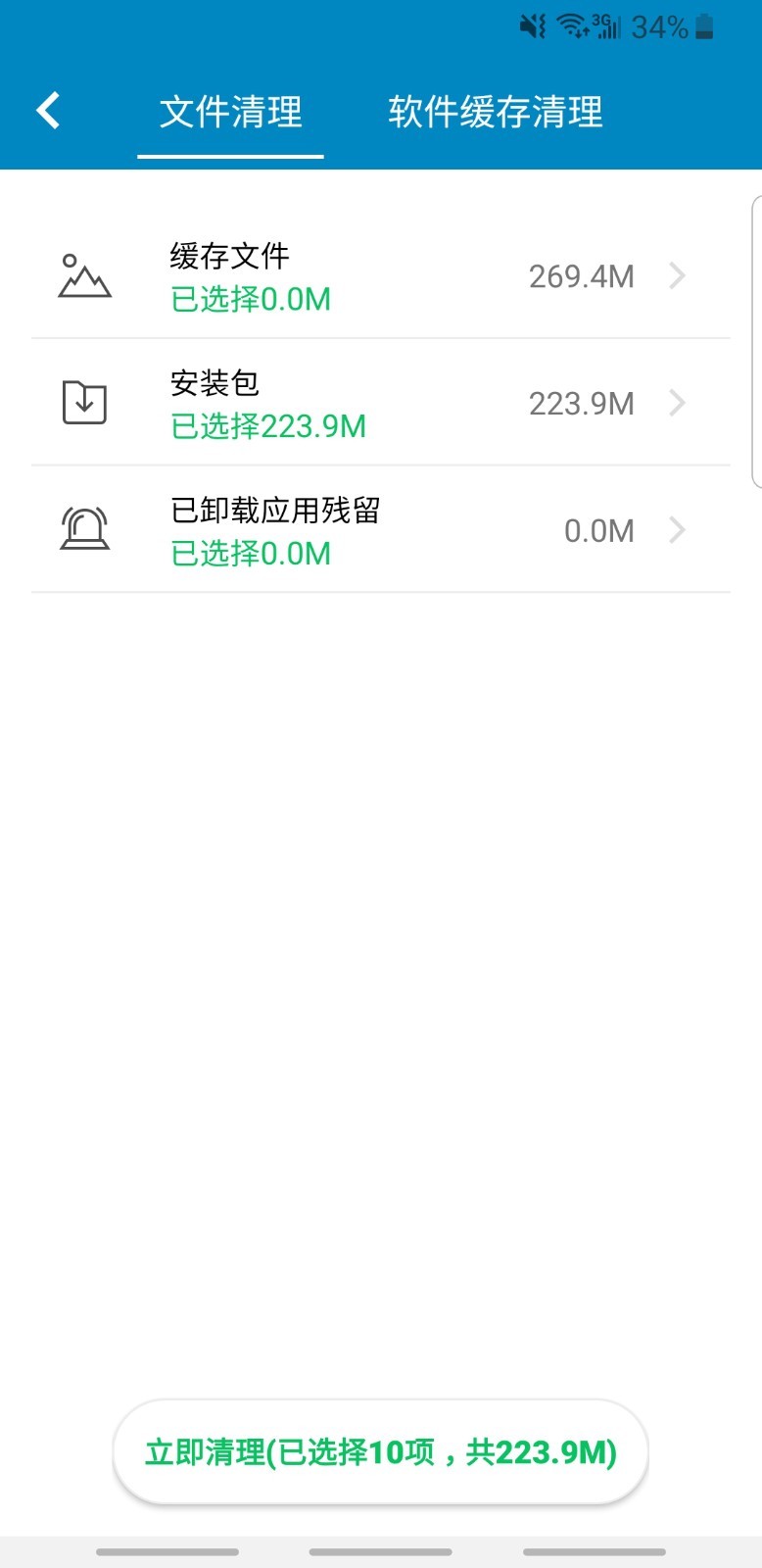Switch to the 软件缓存清理 tab
762x1568 pixels.
pos(494,111)
